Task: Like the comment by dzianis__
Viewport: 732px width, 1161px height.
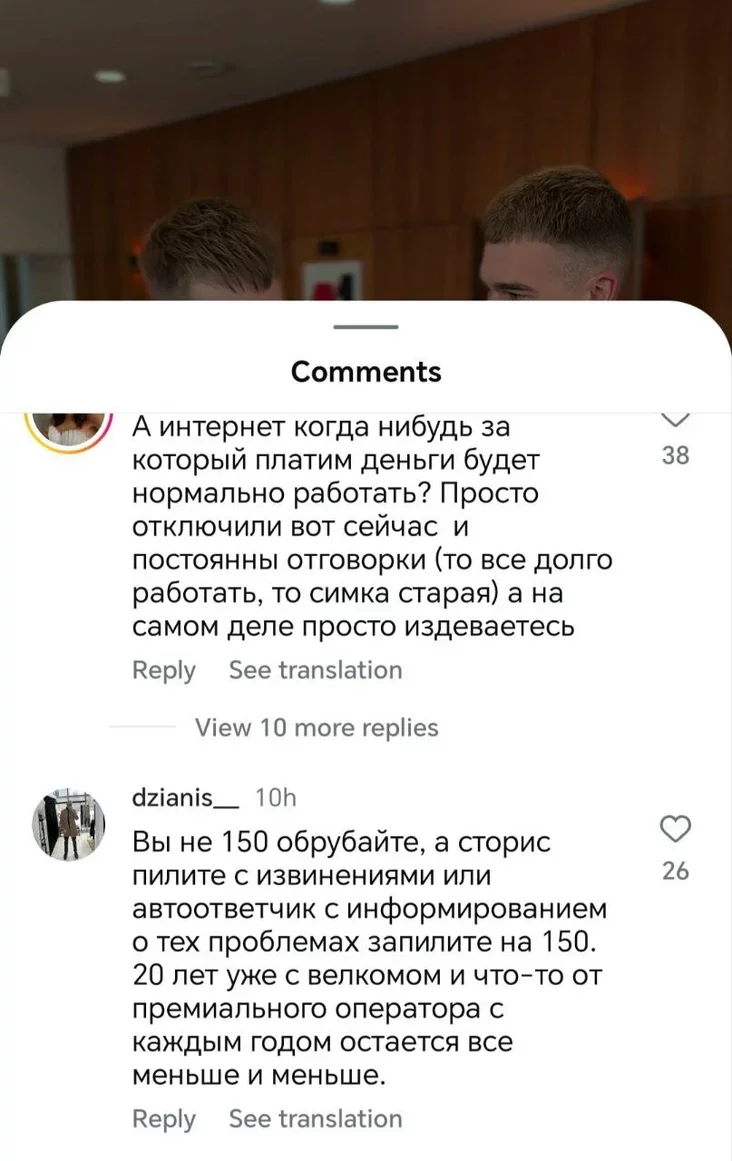Action: (677, 829)
